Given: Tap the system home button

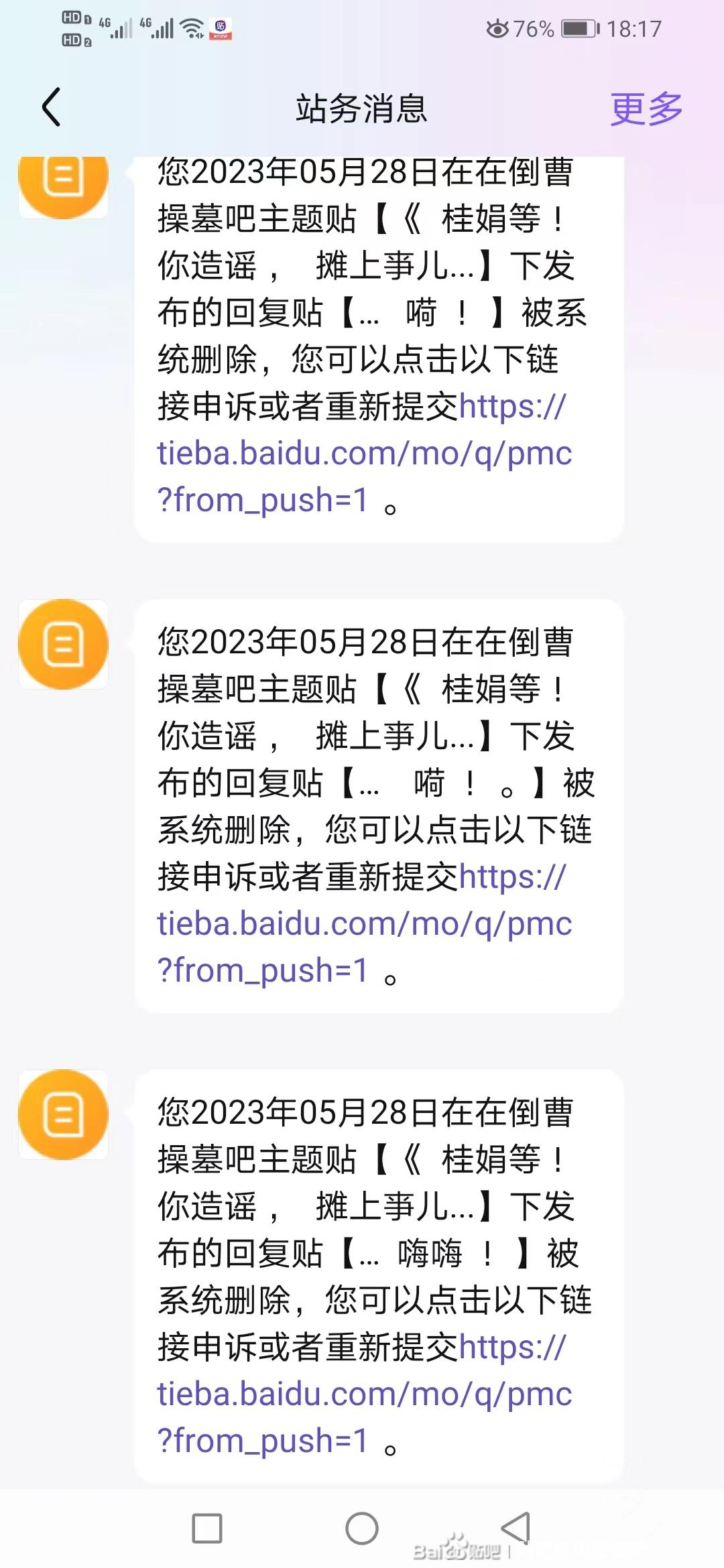Looking at the screenshot, I should tap(362, 1528).
